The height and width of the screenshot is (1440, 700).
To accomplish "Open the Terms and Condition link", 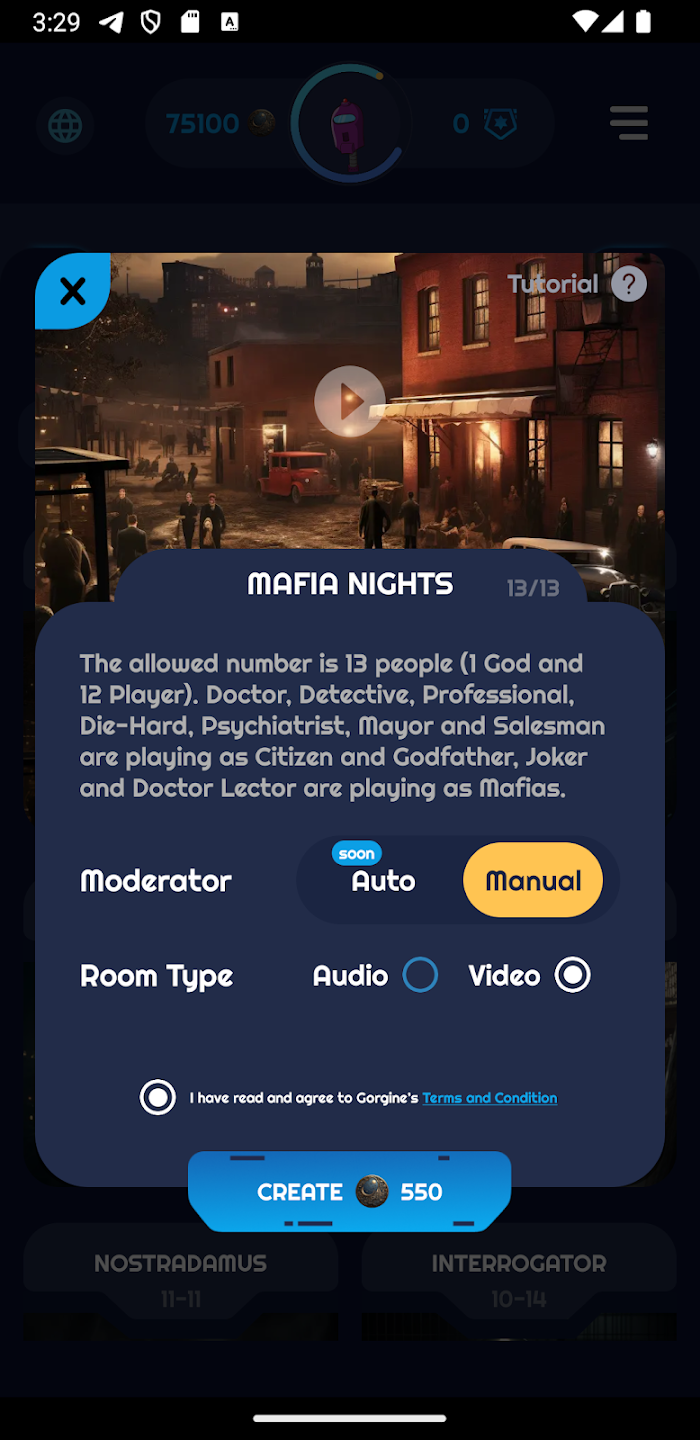I will point(489,1098).
